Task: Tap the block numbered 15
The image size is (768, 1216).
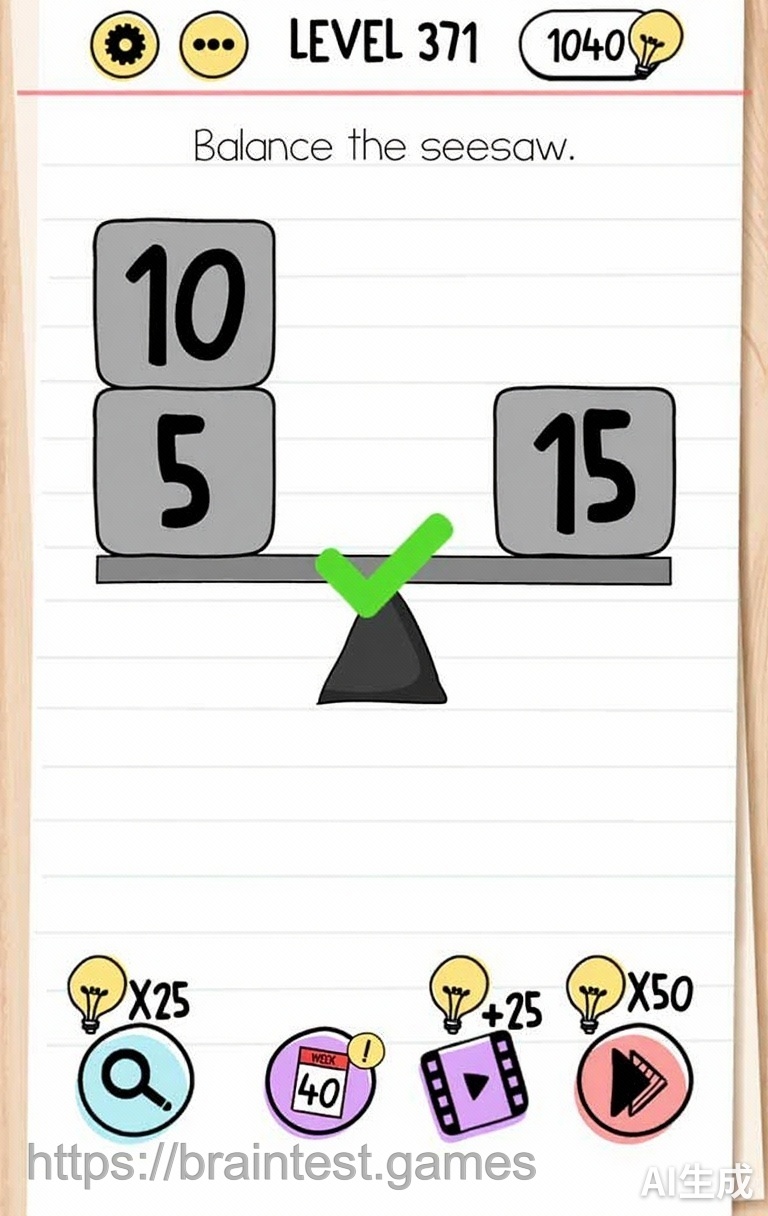Action: pos(585,472)
